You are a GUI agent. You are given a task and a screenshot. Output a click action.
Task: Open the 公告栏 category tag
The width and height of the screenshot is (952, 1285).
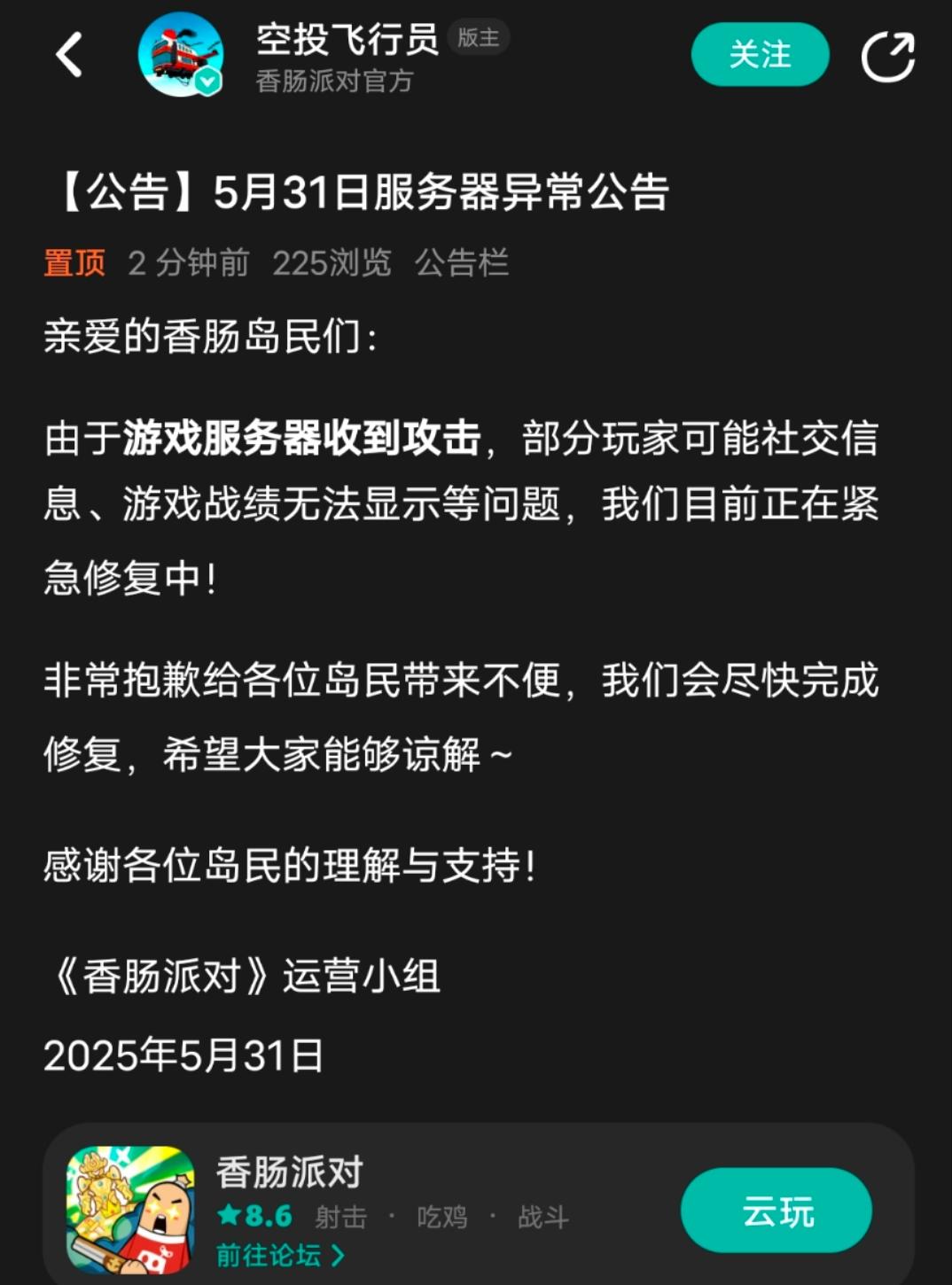462,263
